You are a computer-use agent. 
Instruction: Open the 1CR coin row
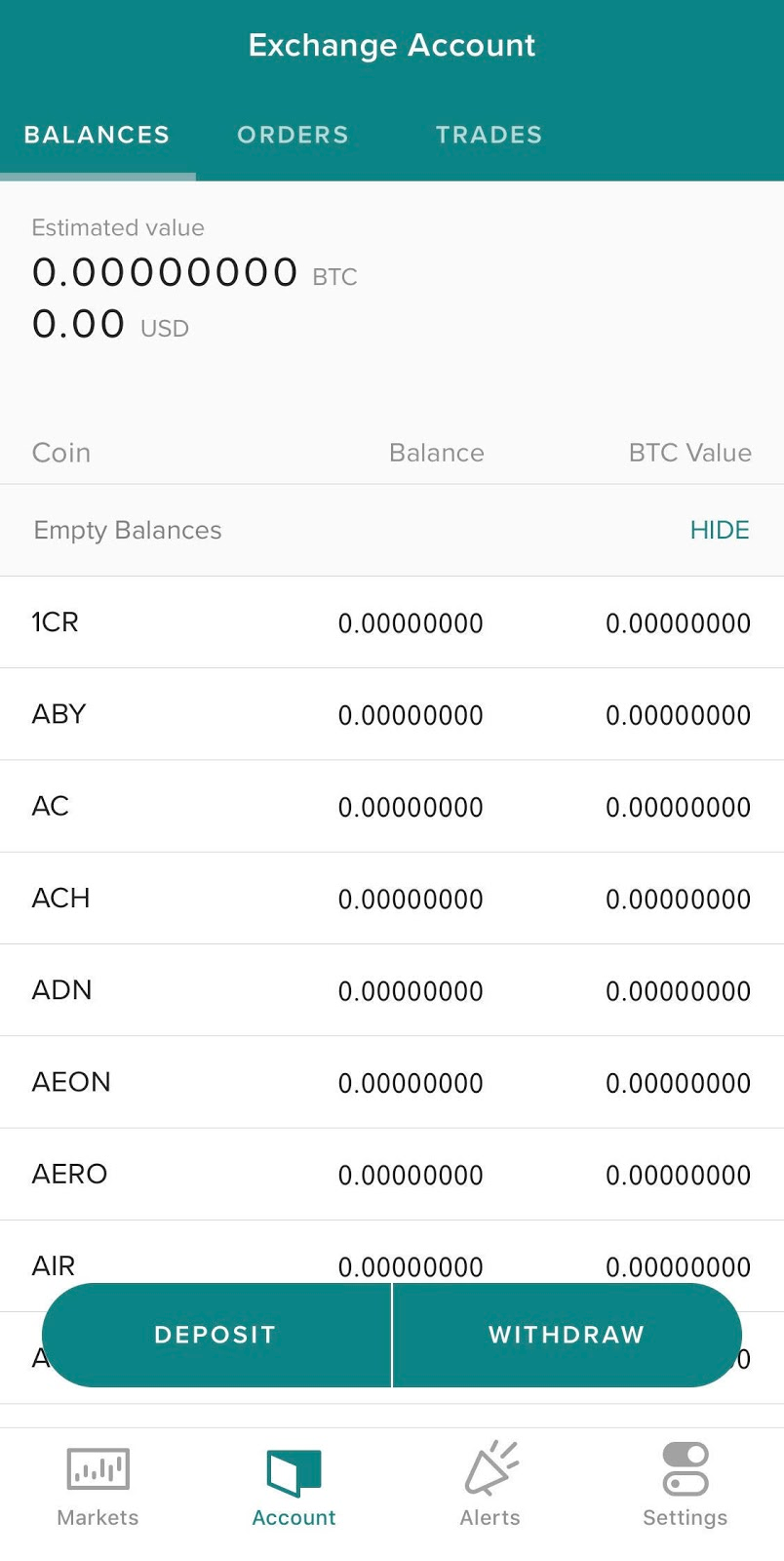pyautogui.click(x=392, y=622)
